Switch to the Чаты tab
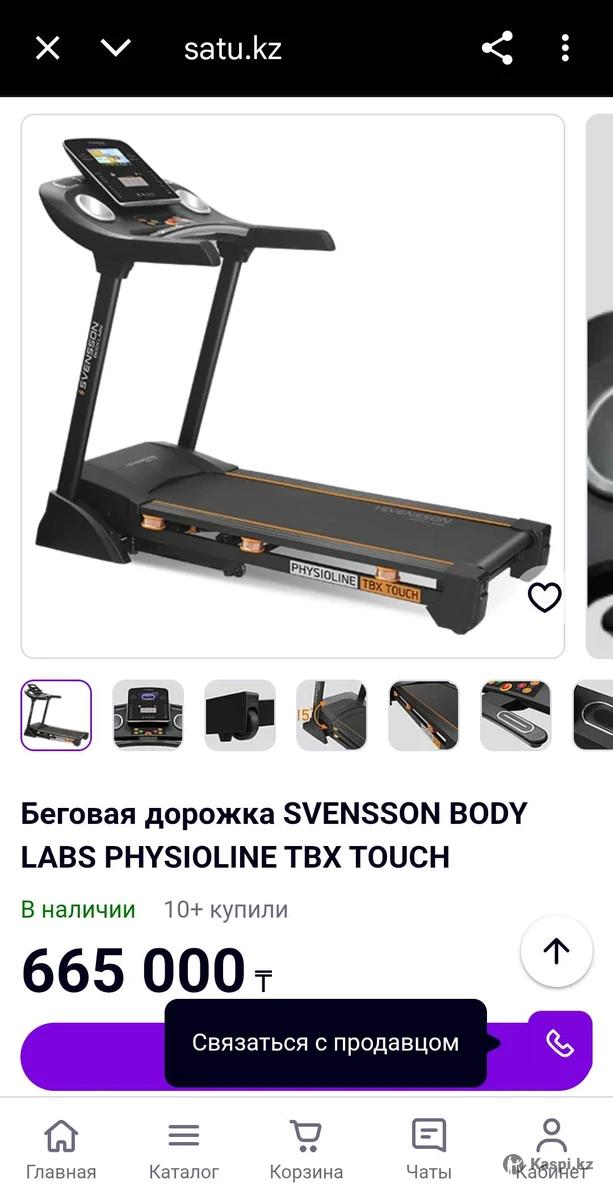This screenshot has width=613, height=1200. coord(429,1149)
